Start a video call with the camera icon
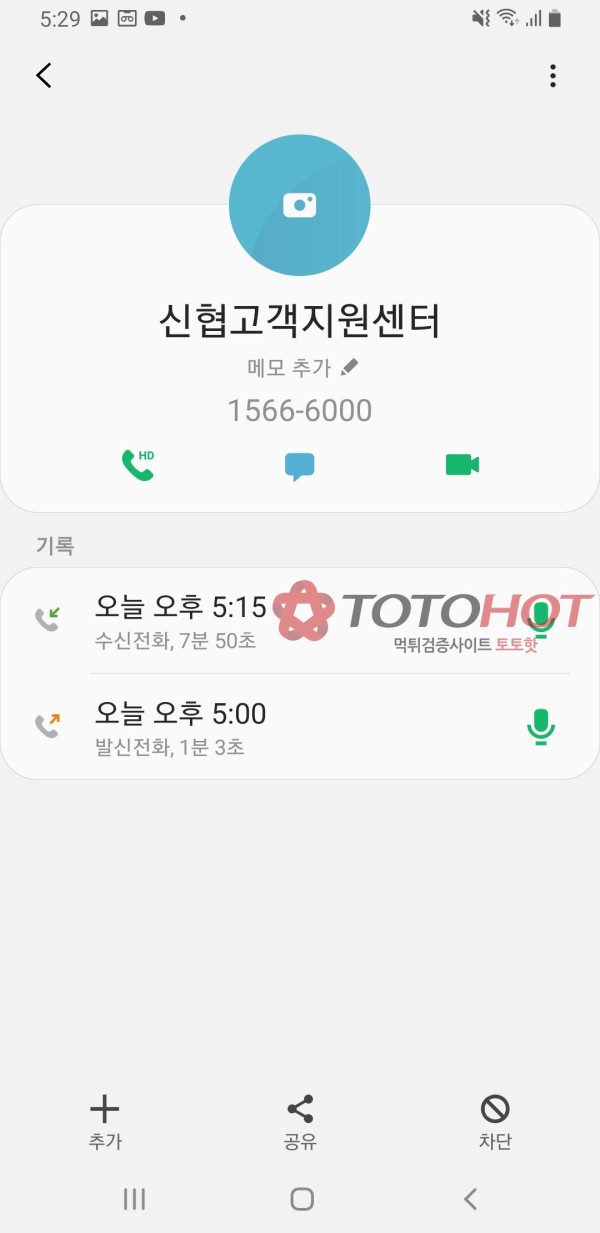The width and height of the screenshot is (600, 1233). click(x=462, y=464)
